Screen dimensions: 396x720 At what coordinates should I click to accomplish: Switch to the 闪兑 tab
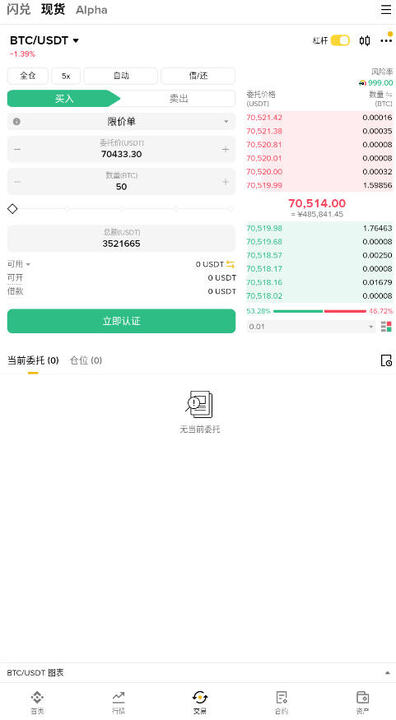tap(19, 10)
